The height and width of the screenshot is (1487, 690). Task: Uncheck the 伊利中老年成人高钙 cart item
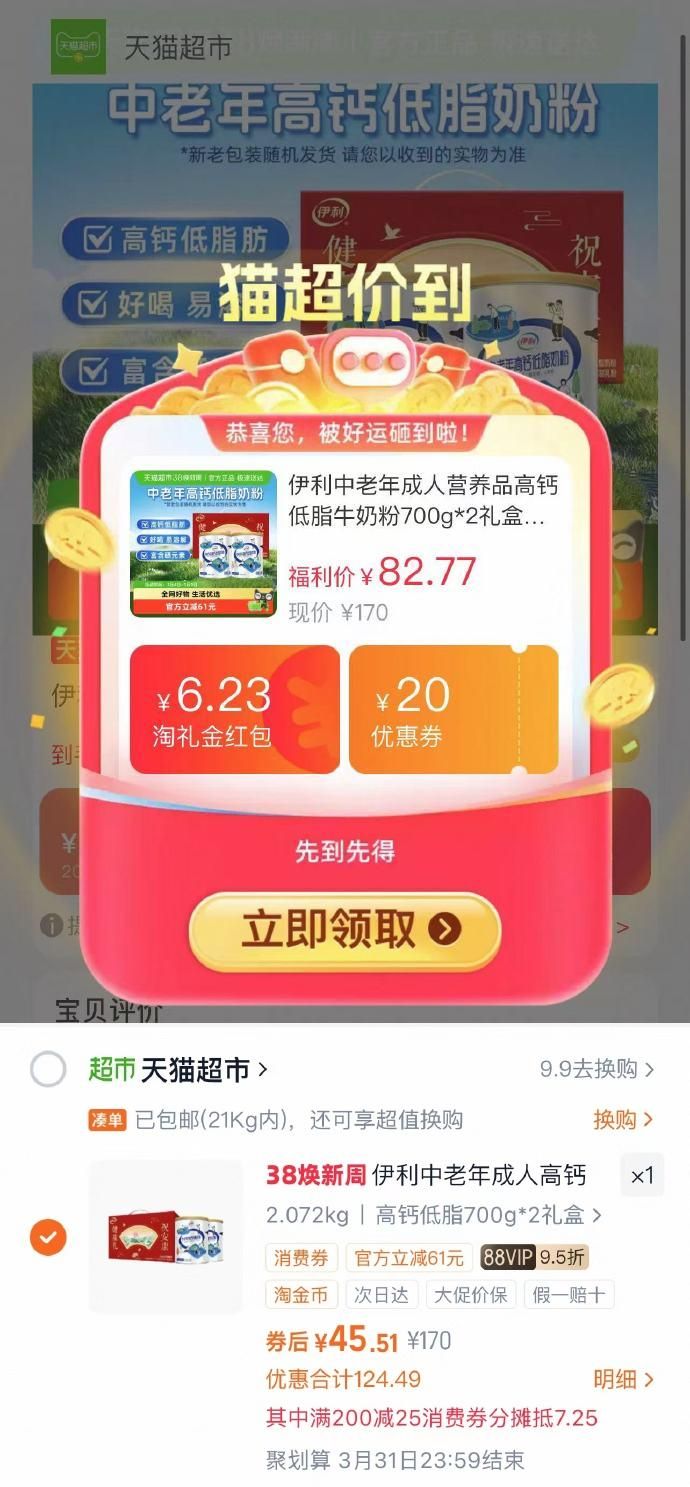point(48,1238)
